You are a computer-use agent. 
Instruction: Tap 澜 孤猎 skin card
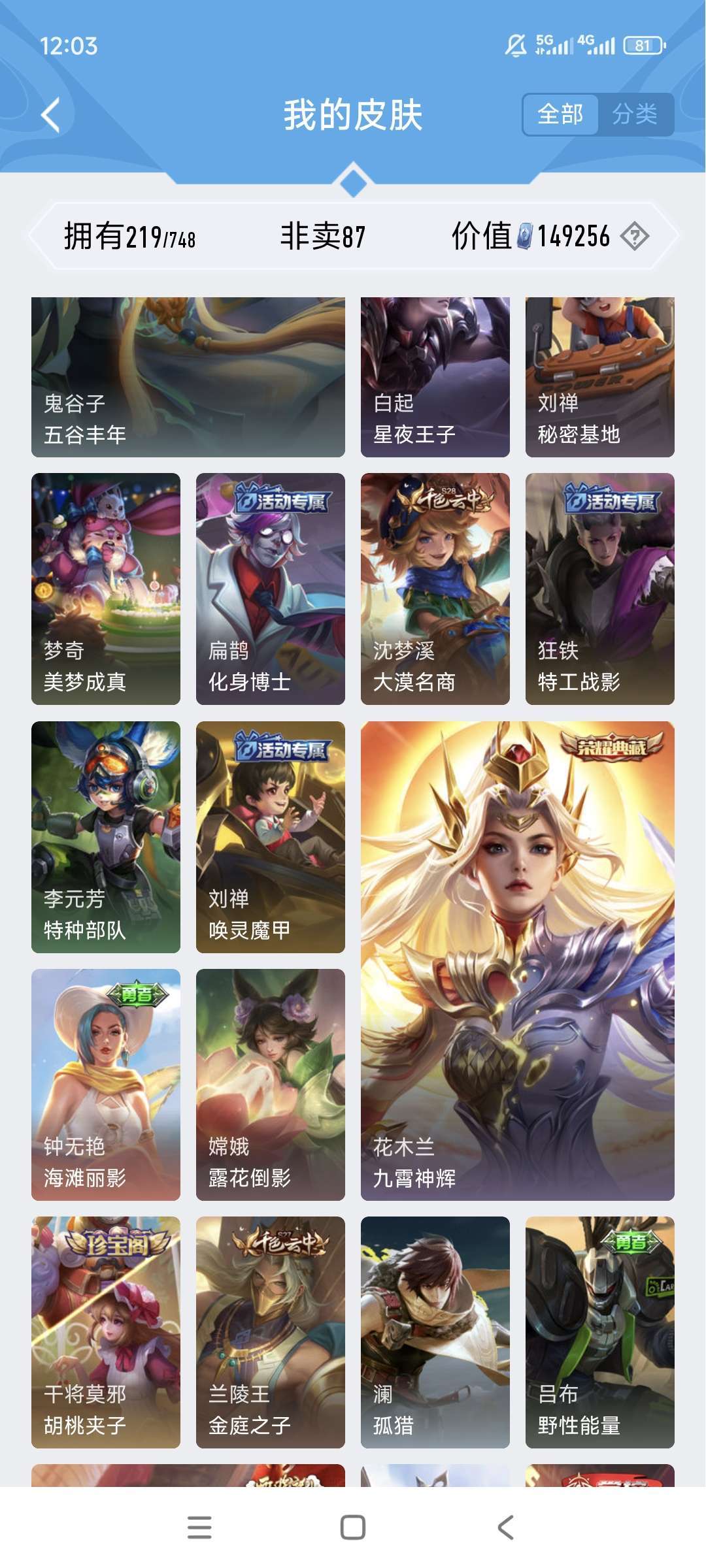click(435, 1332)
